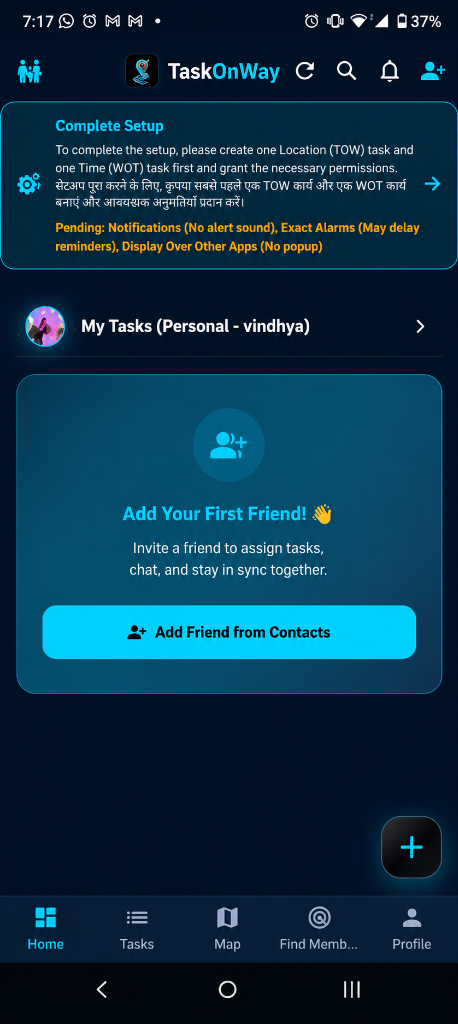Switch to the Map tab
Viewport: 458px width, 1024px height.
coord(227,929)
